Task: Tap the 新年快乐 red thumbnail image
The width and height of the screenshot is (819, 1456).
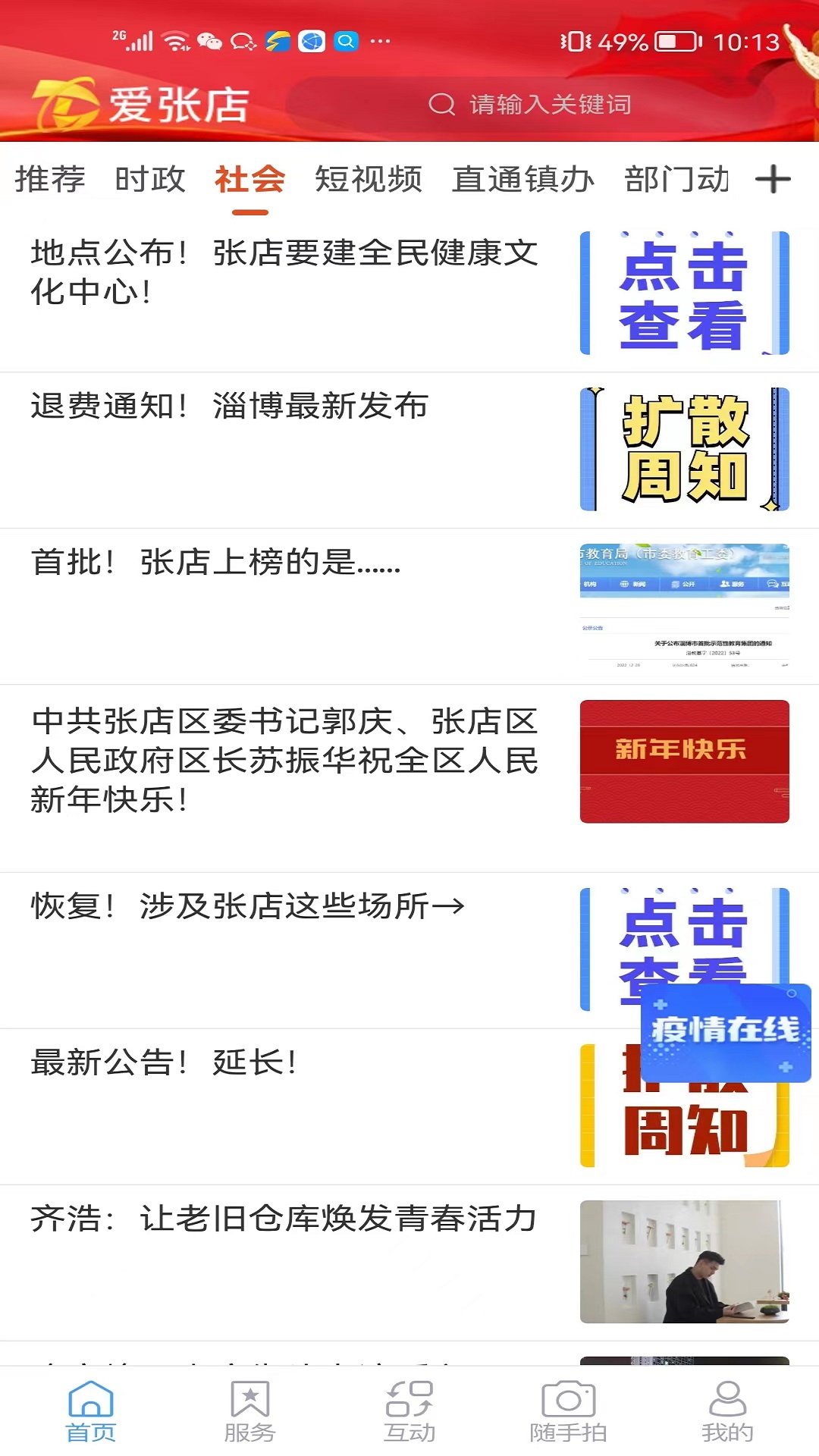Action: [685, 761]
